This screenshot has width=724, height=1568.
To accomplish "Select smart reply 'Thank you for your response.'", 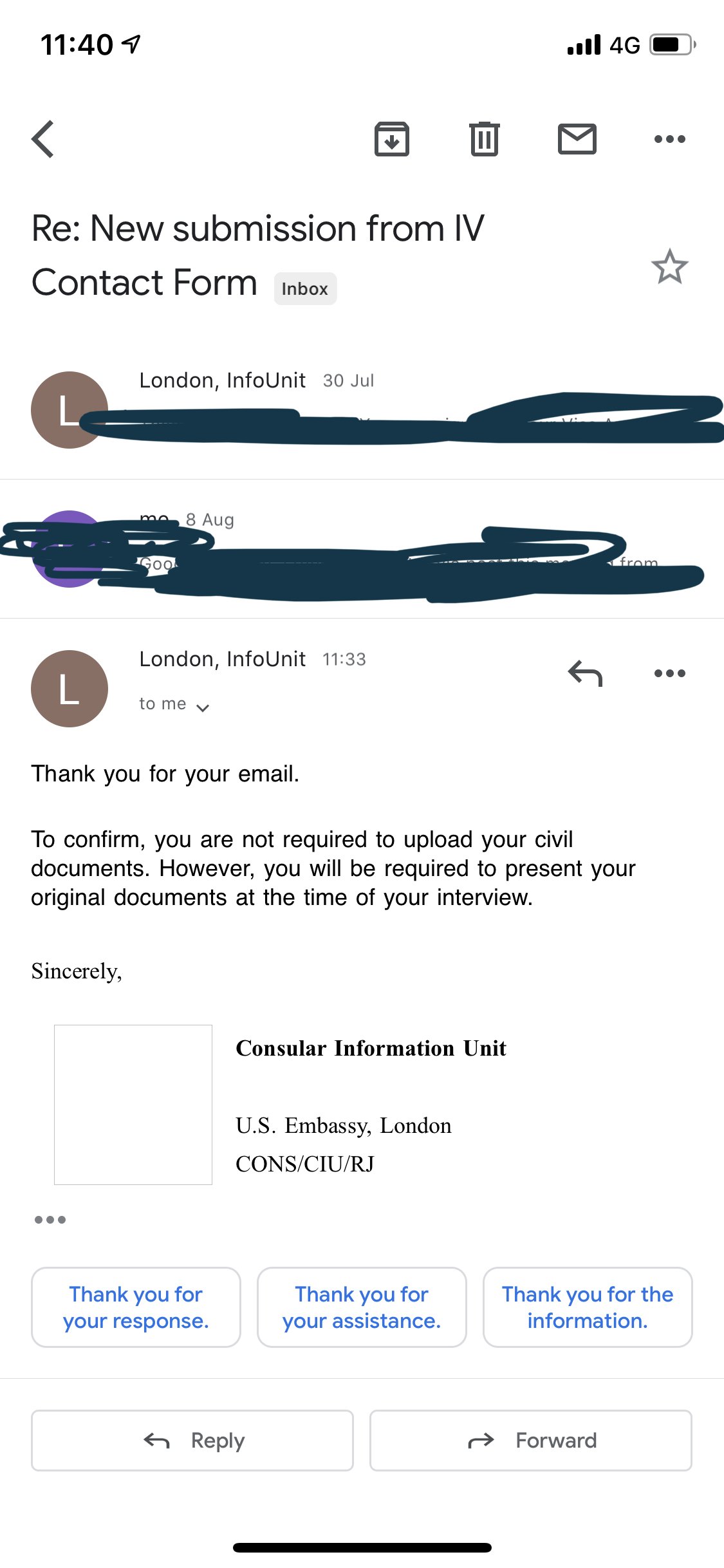I will point(136,1307).
